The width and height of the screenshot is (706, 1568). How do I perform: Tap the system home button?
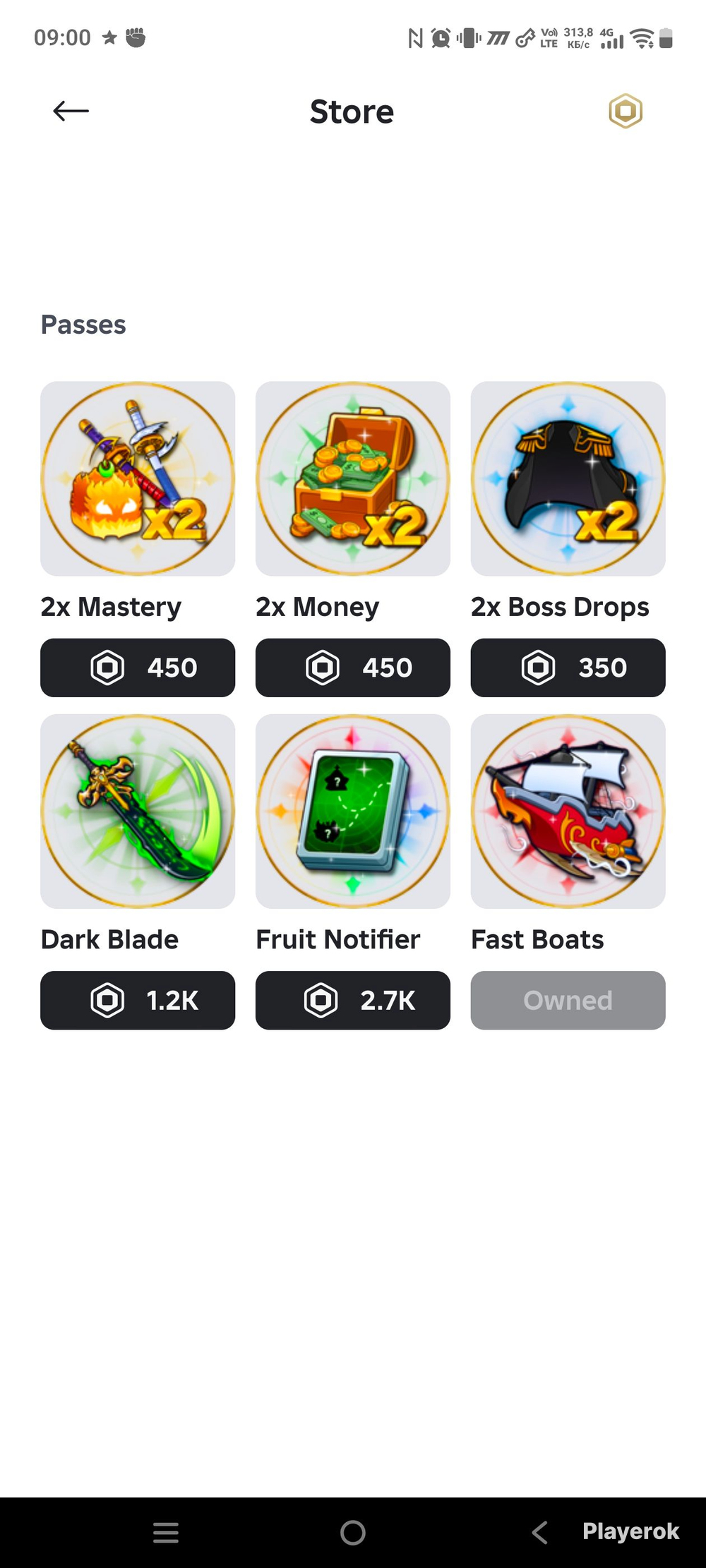point(352,1532)
